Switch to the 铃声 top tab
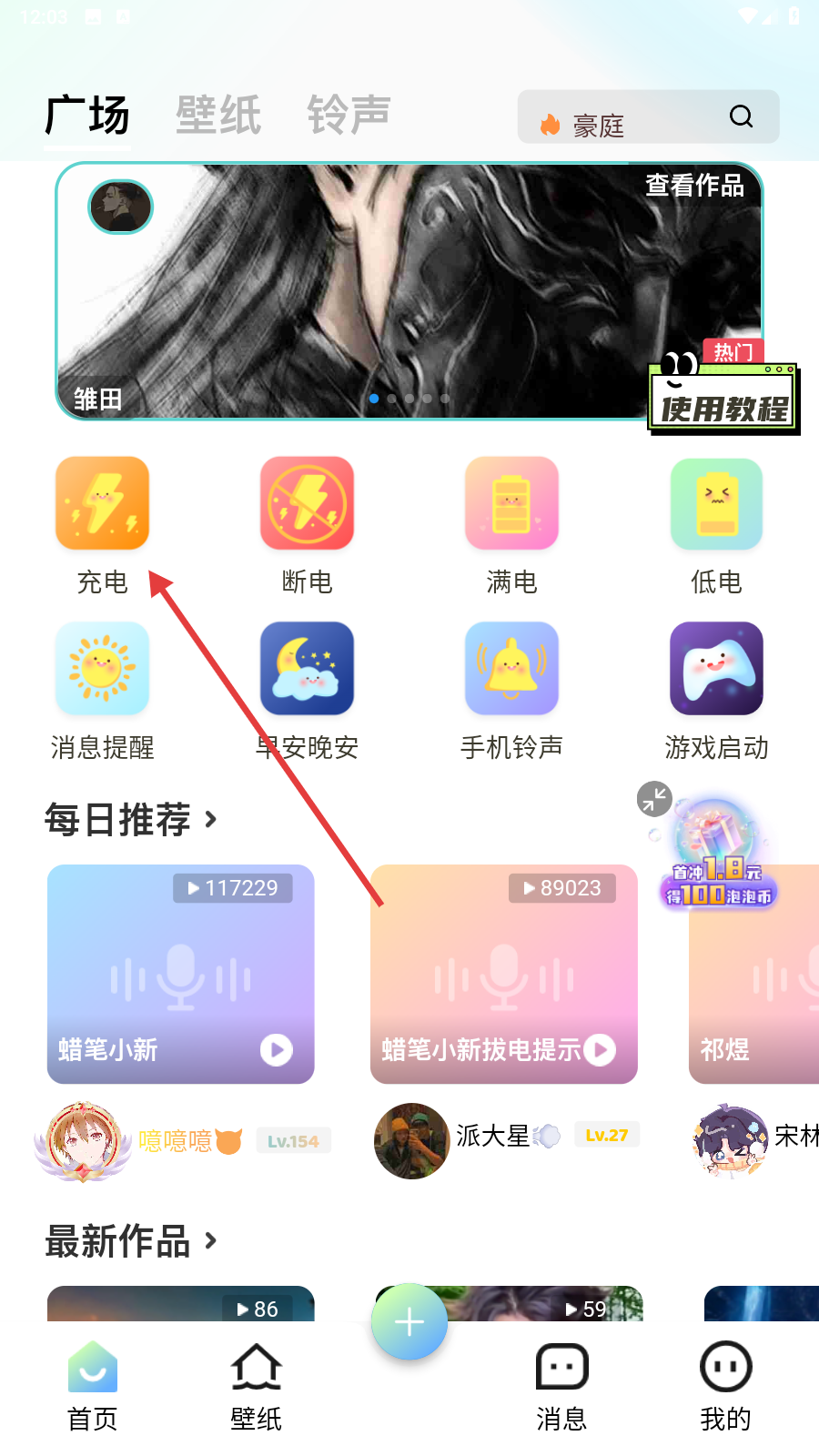Viewport: 819px width, 1456px height. 349,115
